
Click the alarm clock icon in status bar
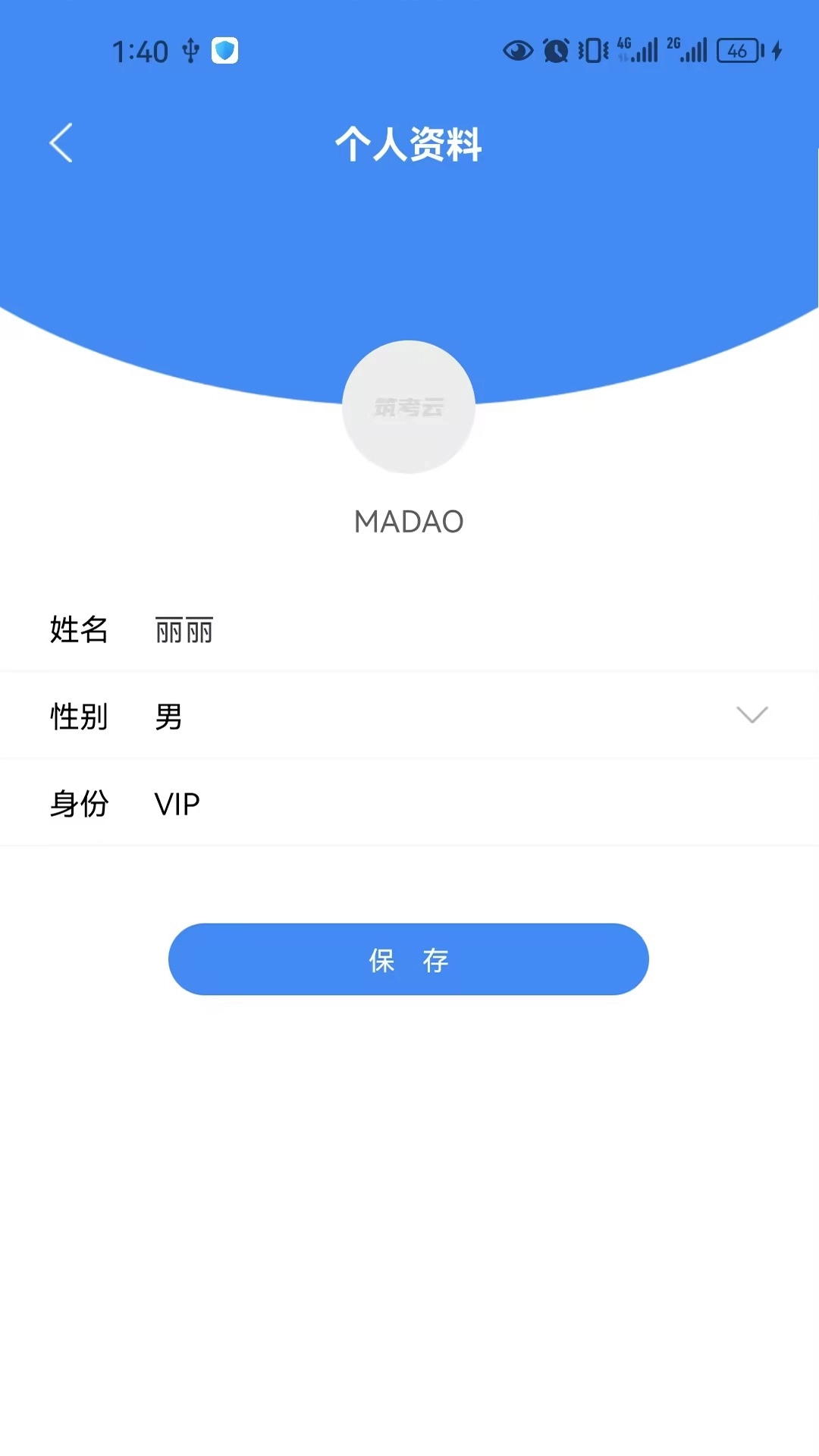[x=554, y=50]
